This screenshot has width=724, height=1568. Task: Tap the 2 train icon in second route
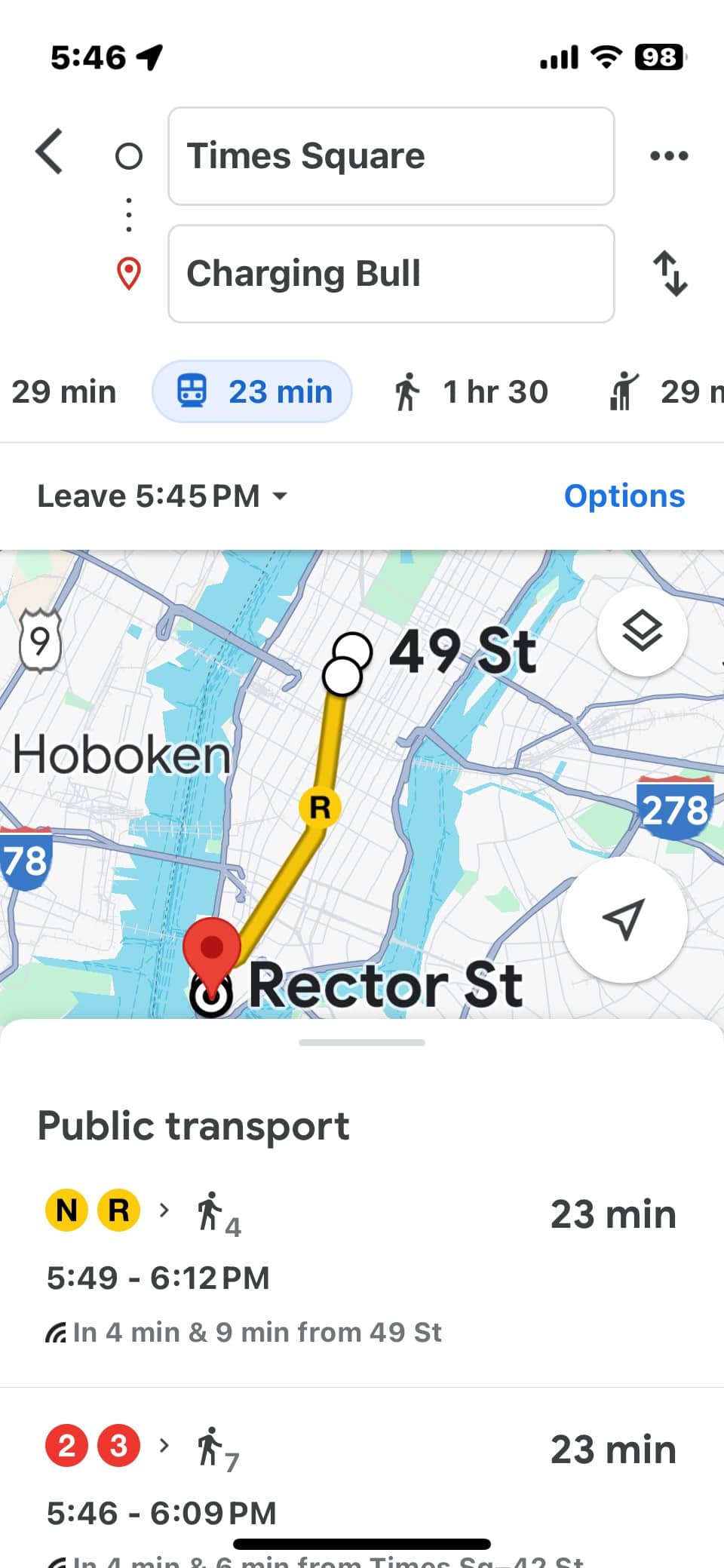[x=67, y=1445]
